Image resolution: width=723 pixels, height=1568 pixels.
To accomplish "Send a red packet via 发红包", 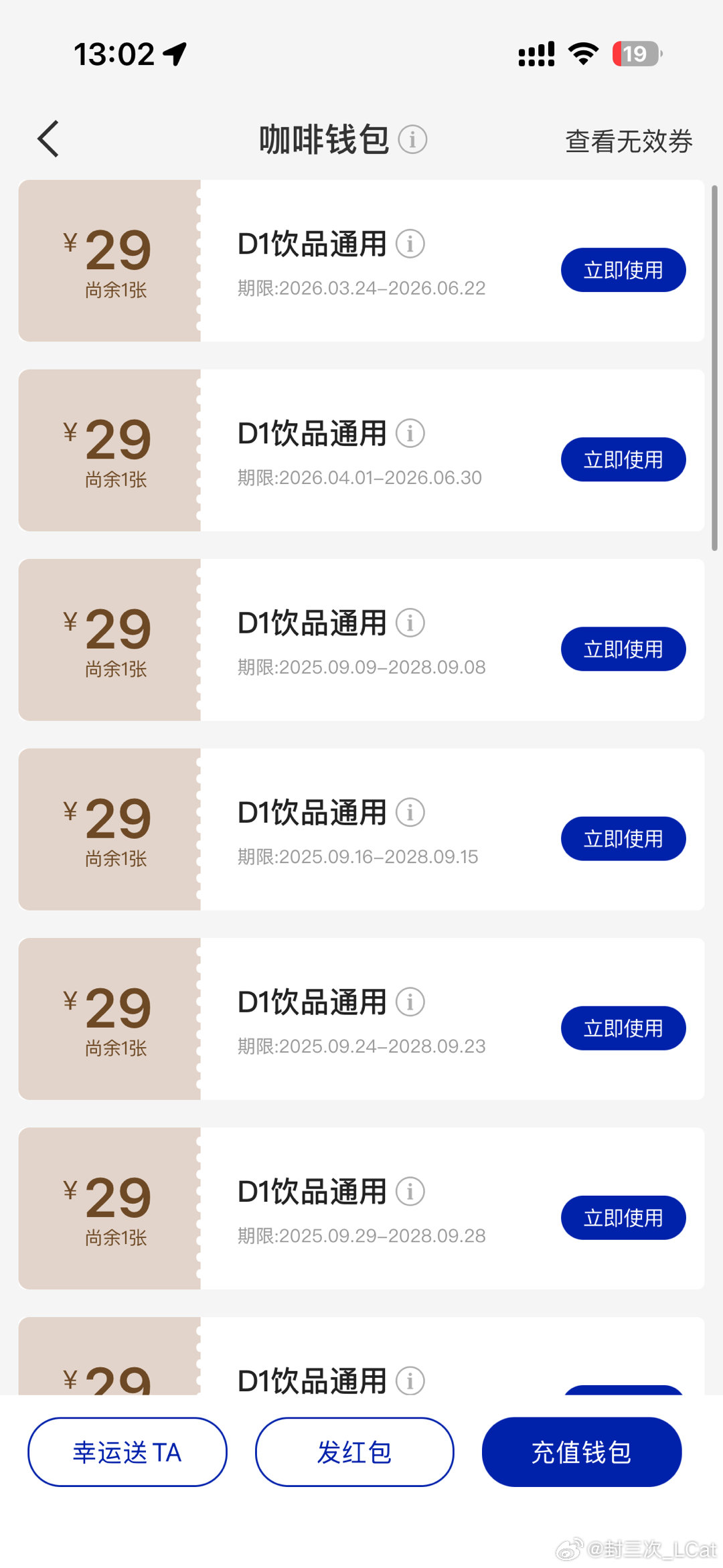I will pos(354,1452).
